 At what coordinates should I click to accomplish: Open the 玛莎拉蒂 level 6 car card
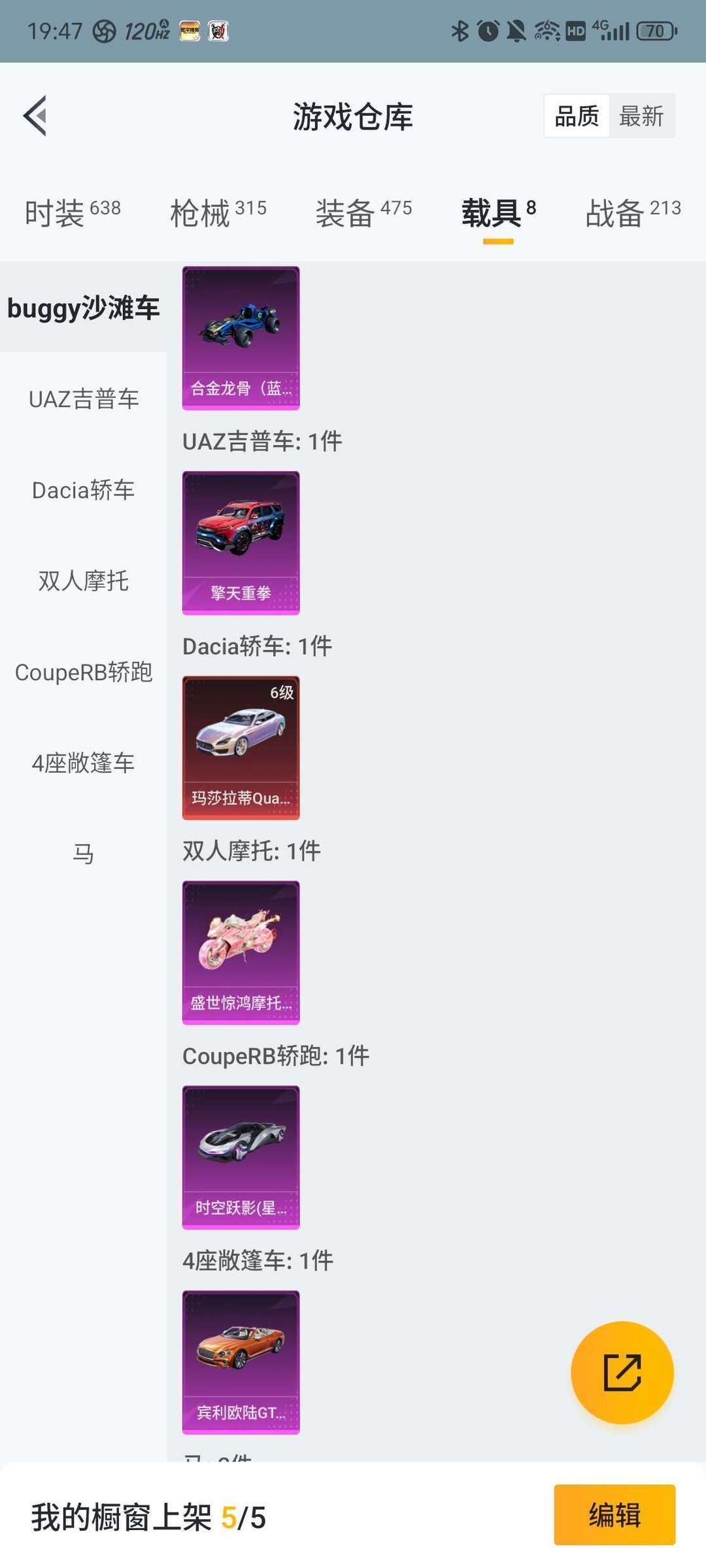[x=241, y=747]
